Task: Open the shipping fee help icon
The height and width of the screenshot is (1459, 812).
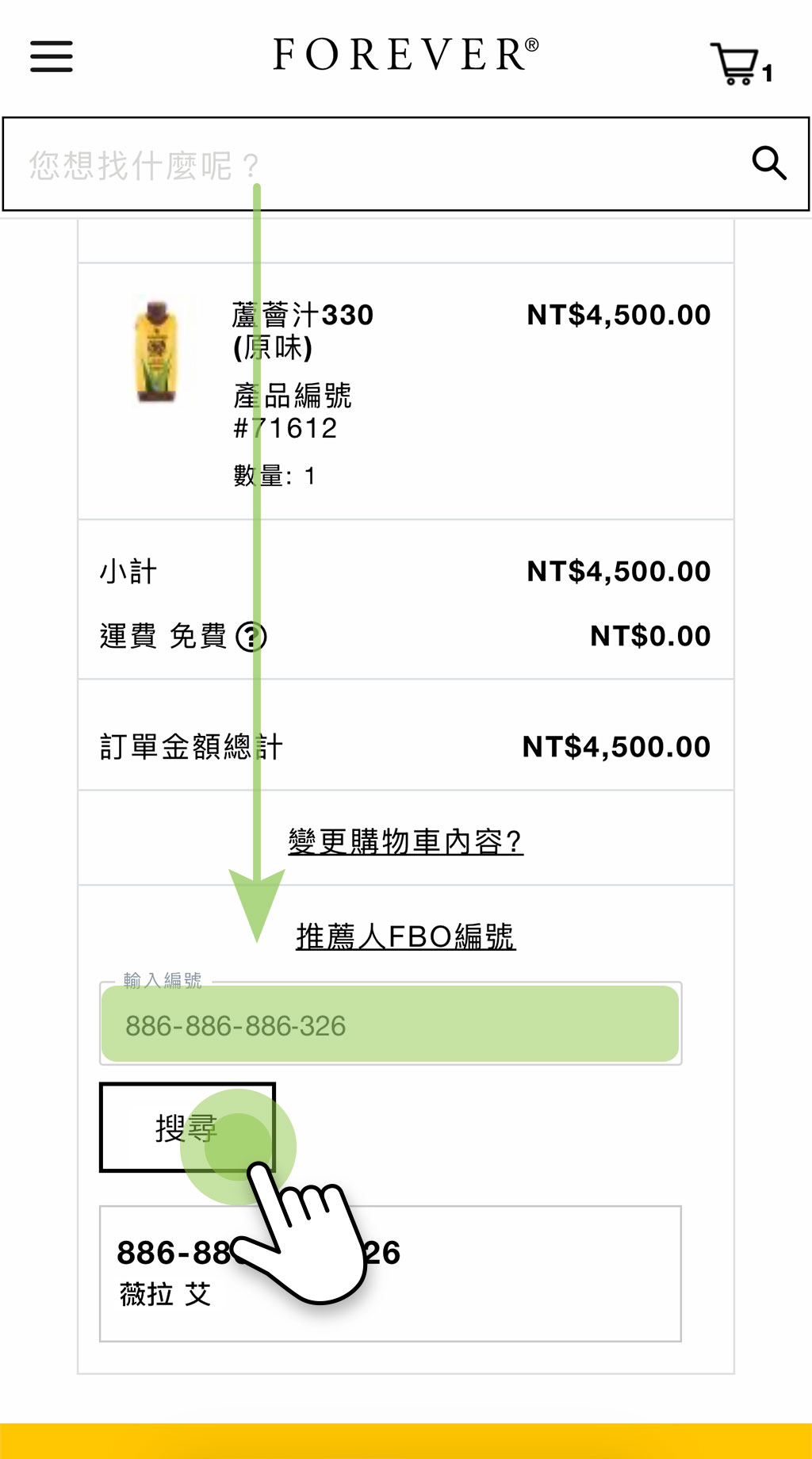Action: click(251, 636)
